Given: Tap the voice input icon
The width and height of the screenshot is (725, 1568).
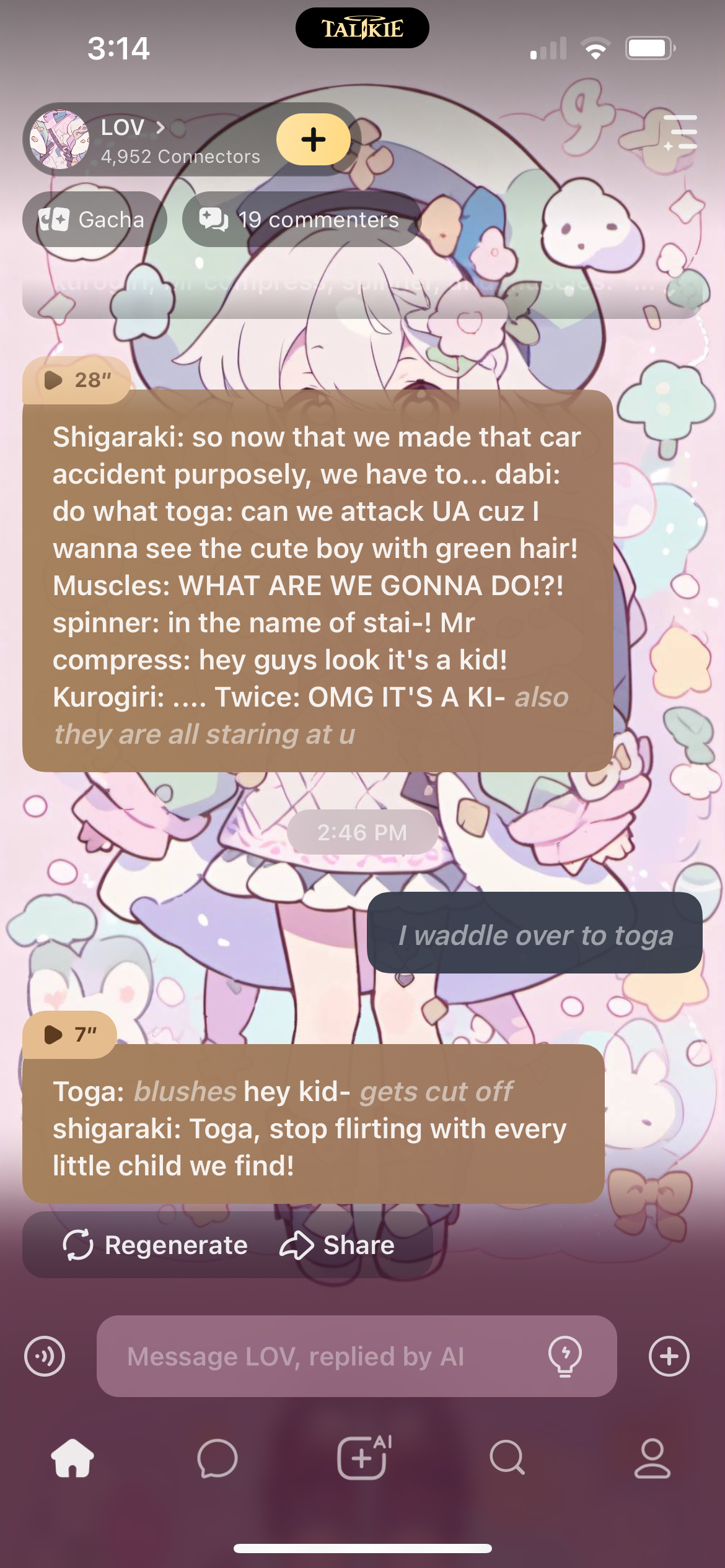Looking at the screenshot, I should 45,1356.
